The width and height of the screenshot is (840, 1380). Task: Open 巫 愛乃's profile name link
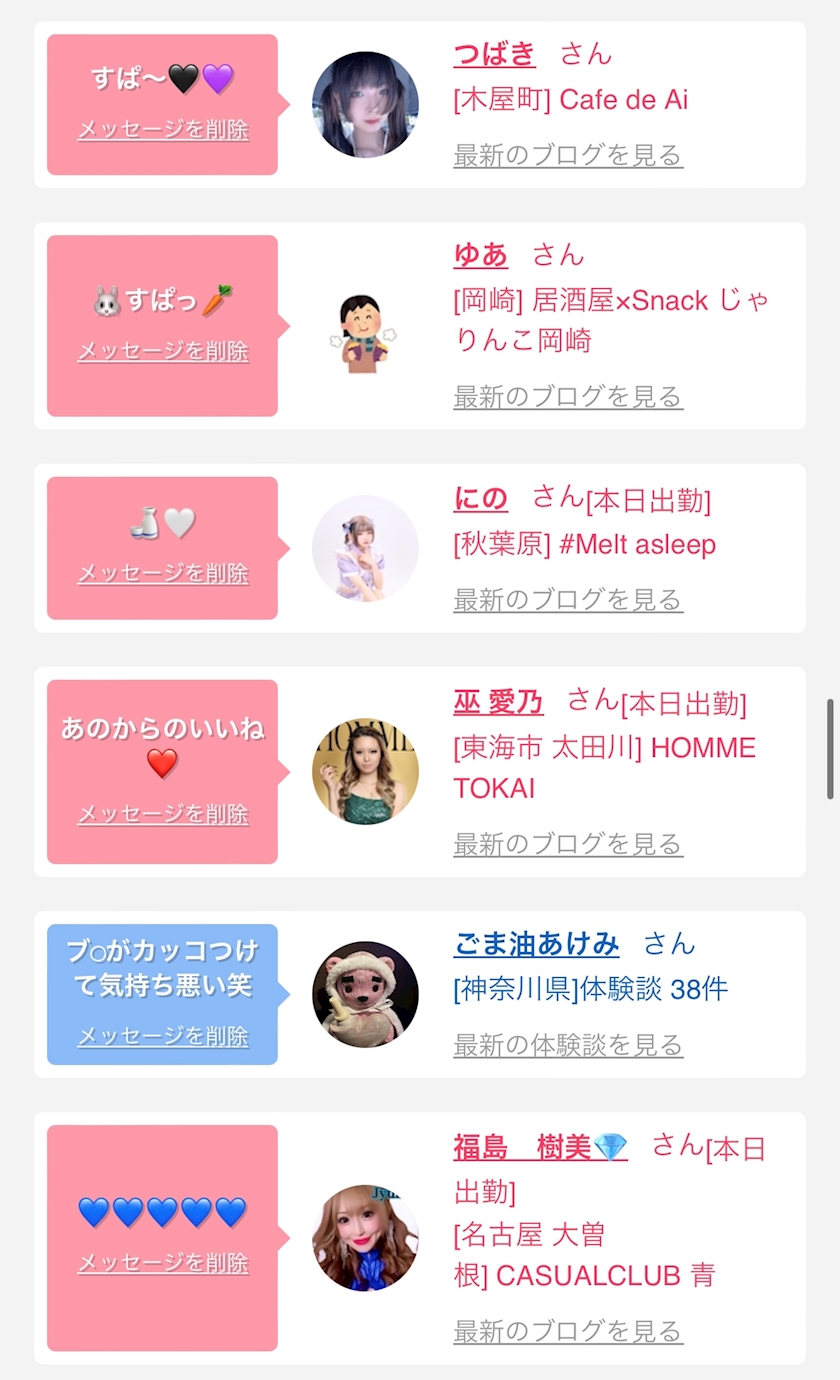click(498, 702)
